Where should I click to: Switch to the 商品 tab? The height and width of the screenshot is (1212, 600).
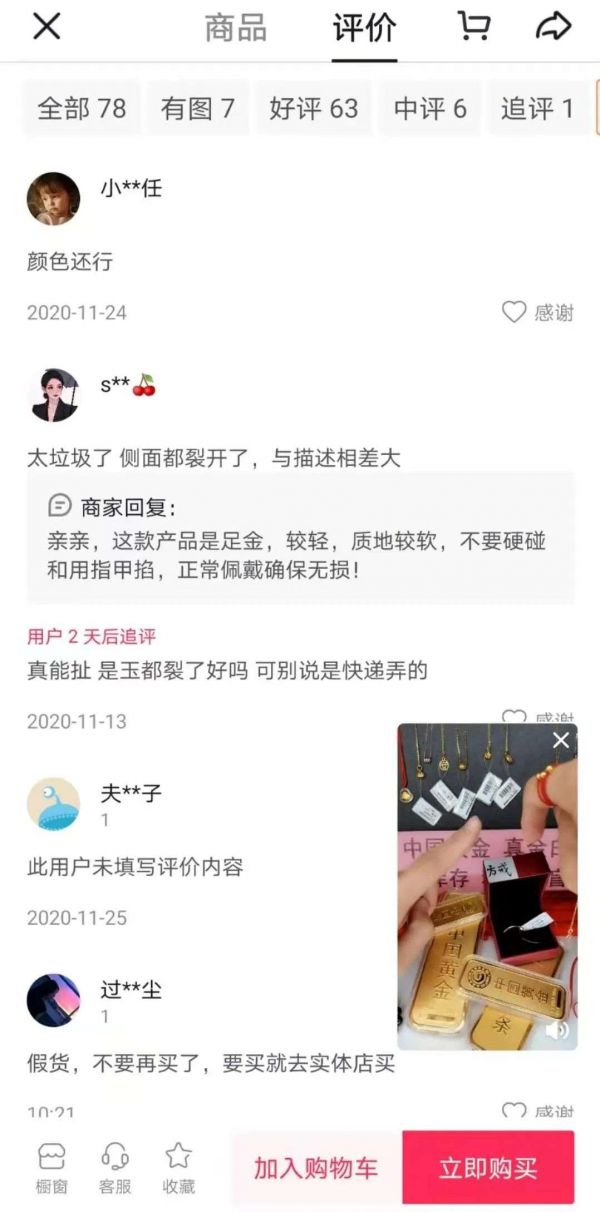[236, 28]
